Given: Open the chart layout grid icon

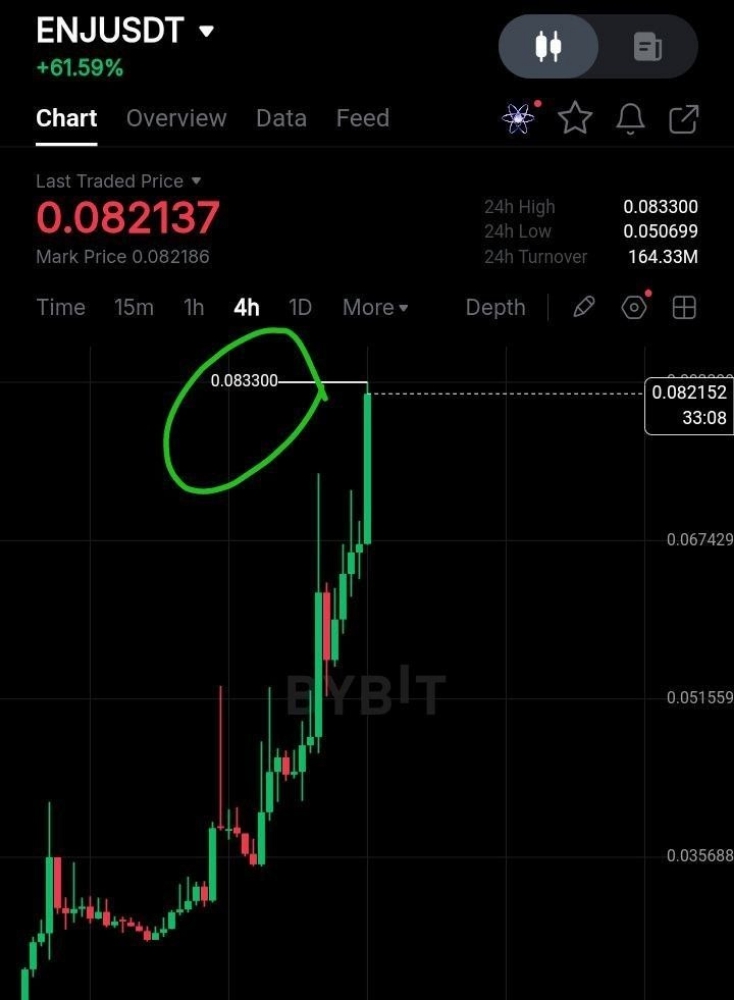Looking at the screenshot, I should tap(684, 307).
